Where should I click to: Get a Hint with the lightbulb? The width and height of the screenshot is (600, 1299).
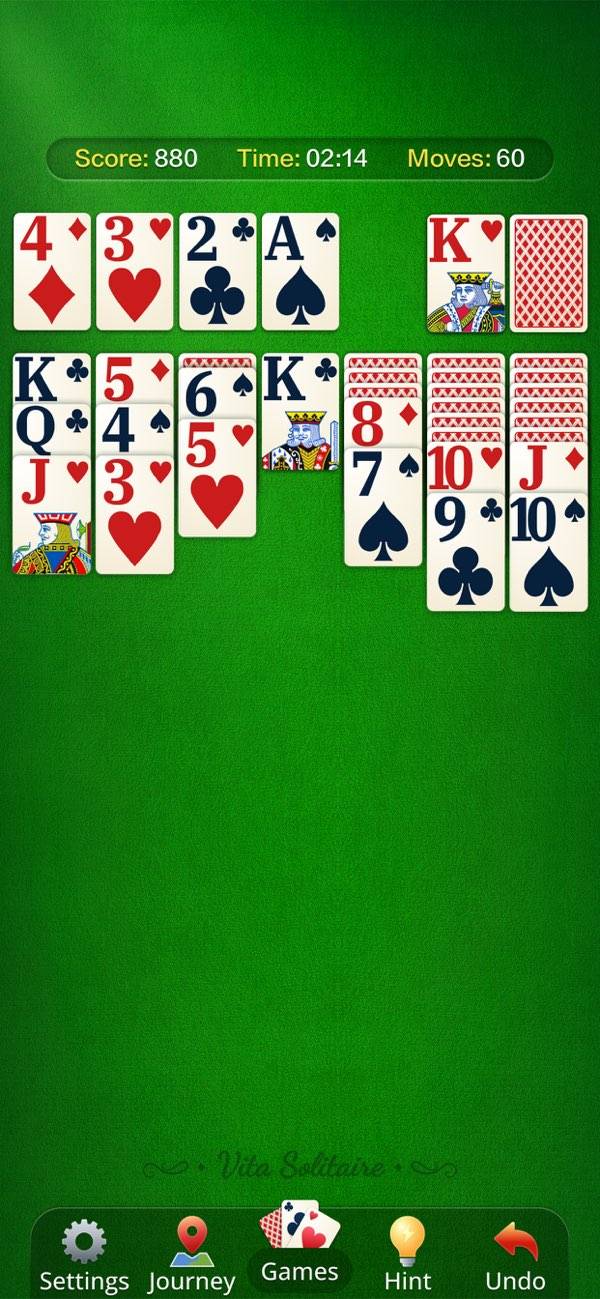[x=408, y=1255]
